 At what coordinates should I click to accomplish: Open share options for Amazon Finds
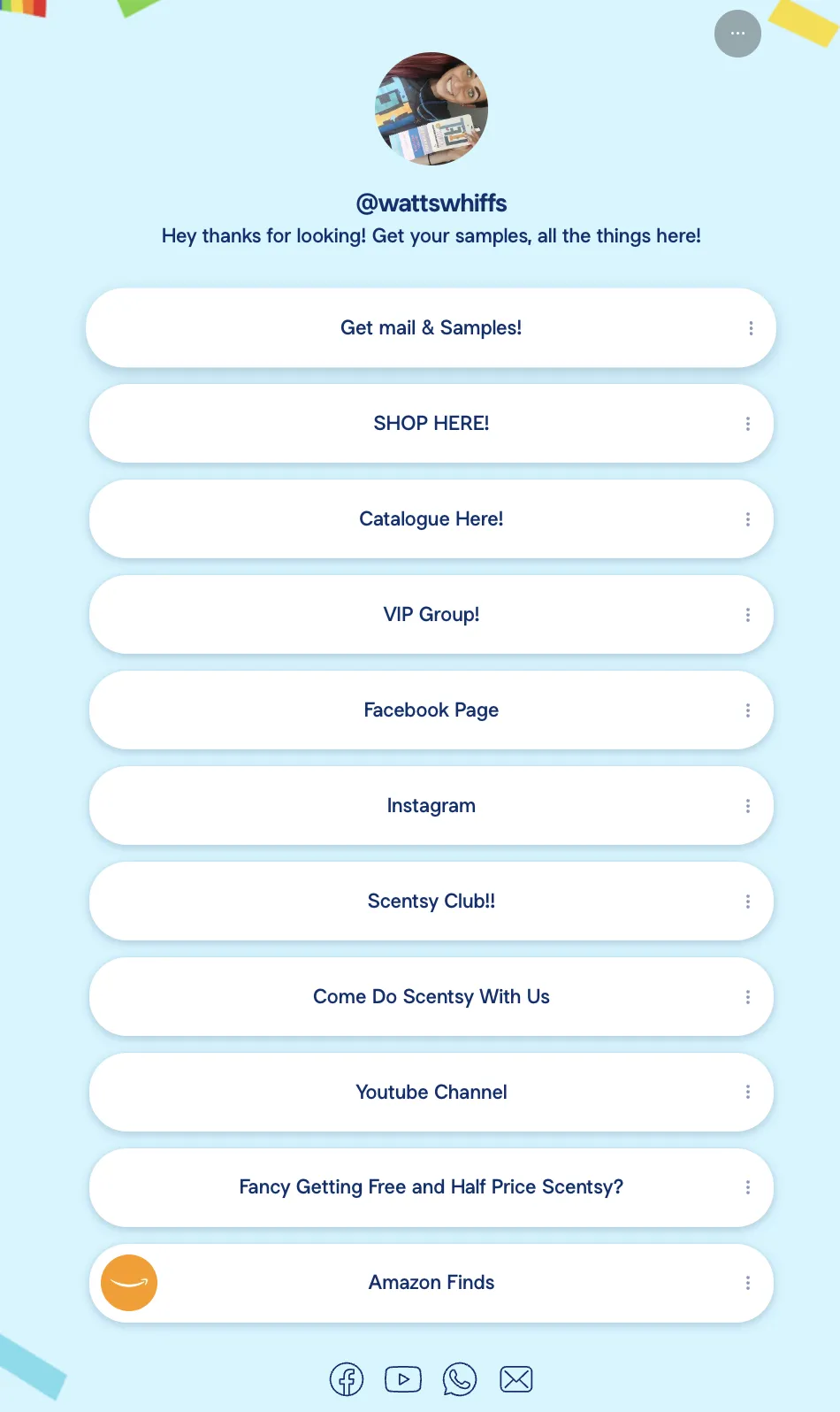748,1283
